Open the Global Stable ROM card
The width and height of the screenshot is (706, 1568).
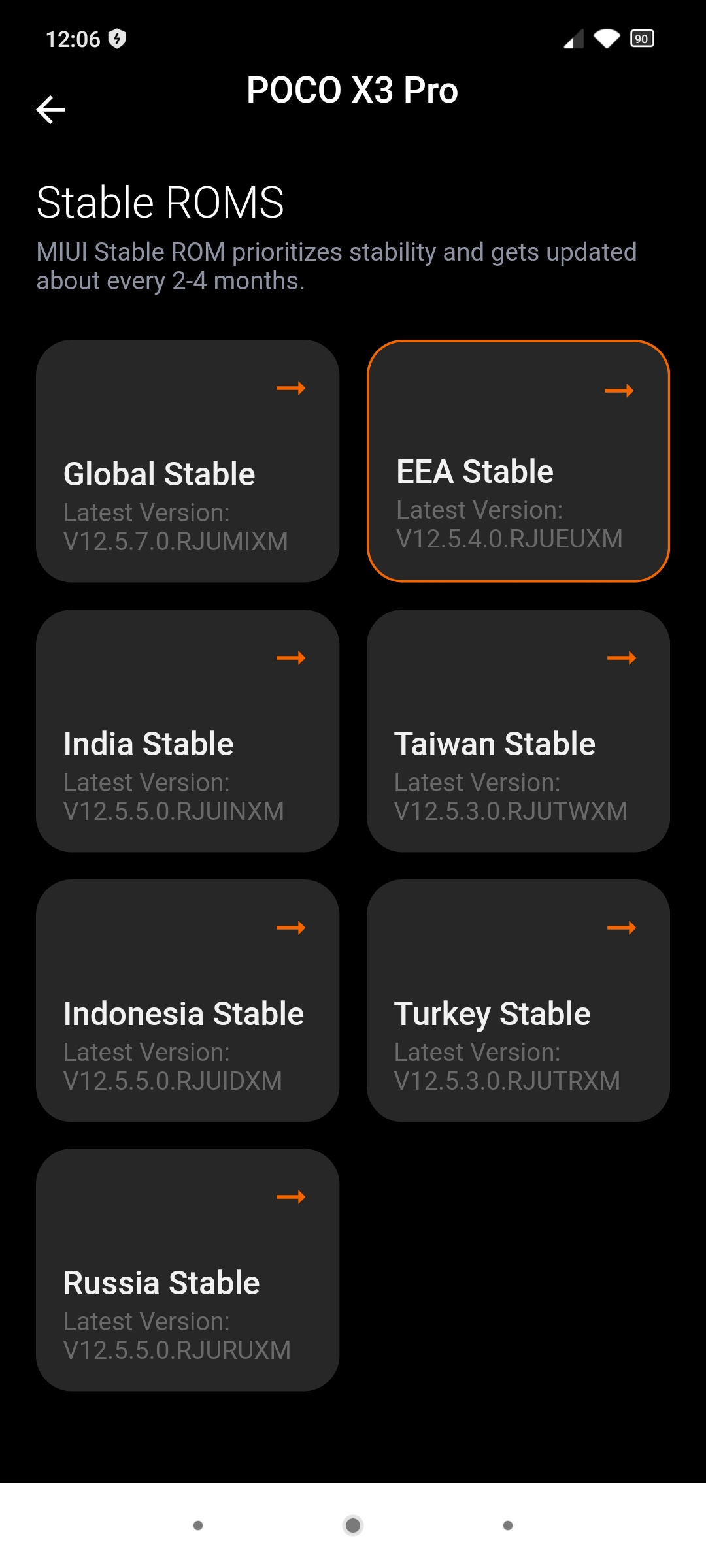point(188,461)
